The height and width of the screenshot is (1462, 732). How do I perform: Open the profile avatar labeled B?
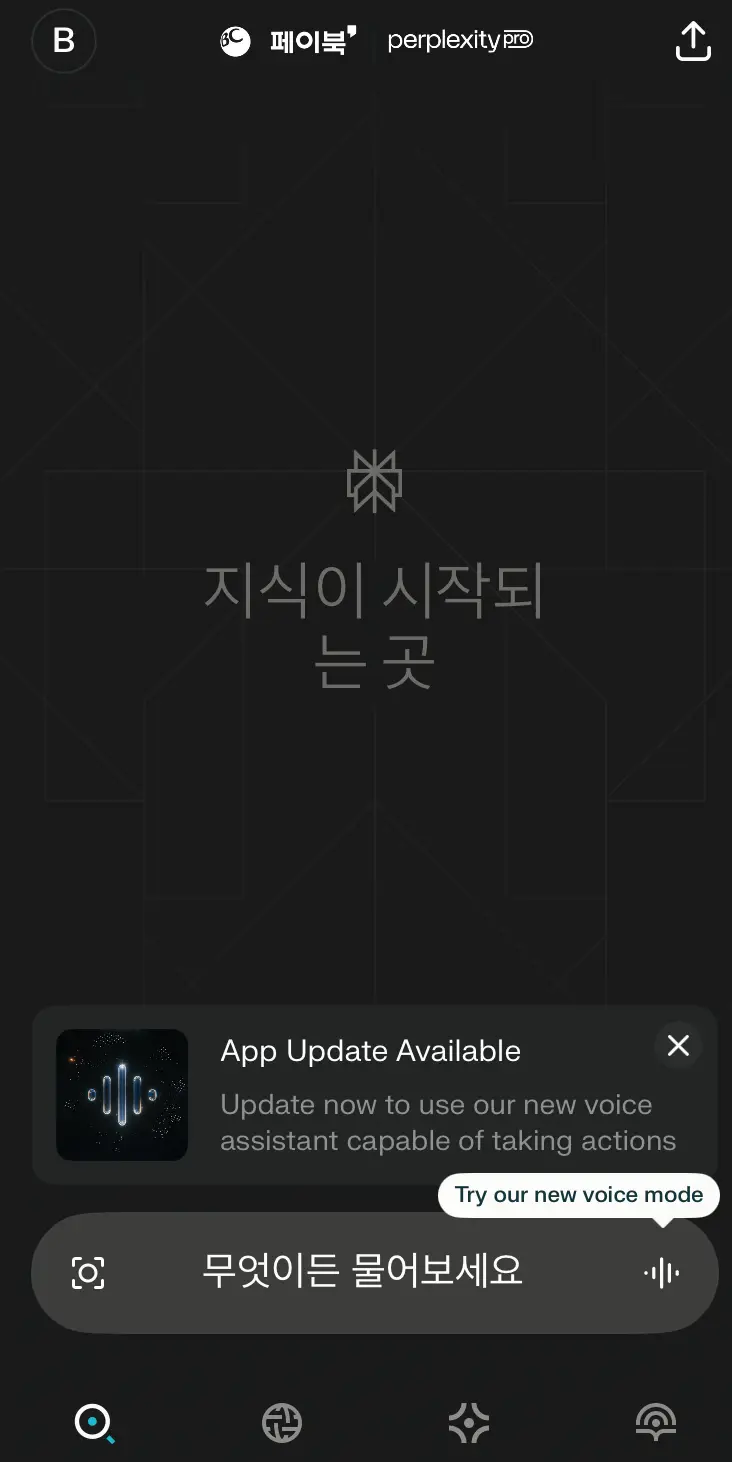(64, 41)
